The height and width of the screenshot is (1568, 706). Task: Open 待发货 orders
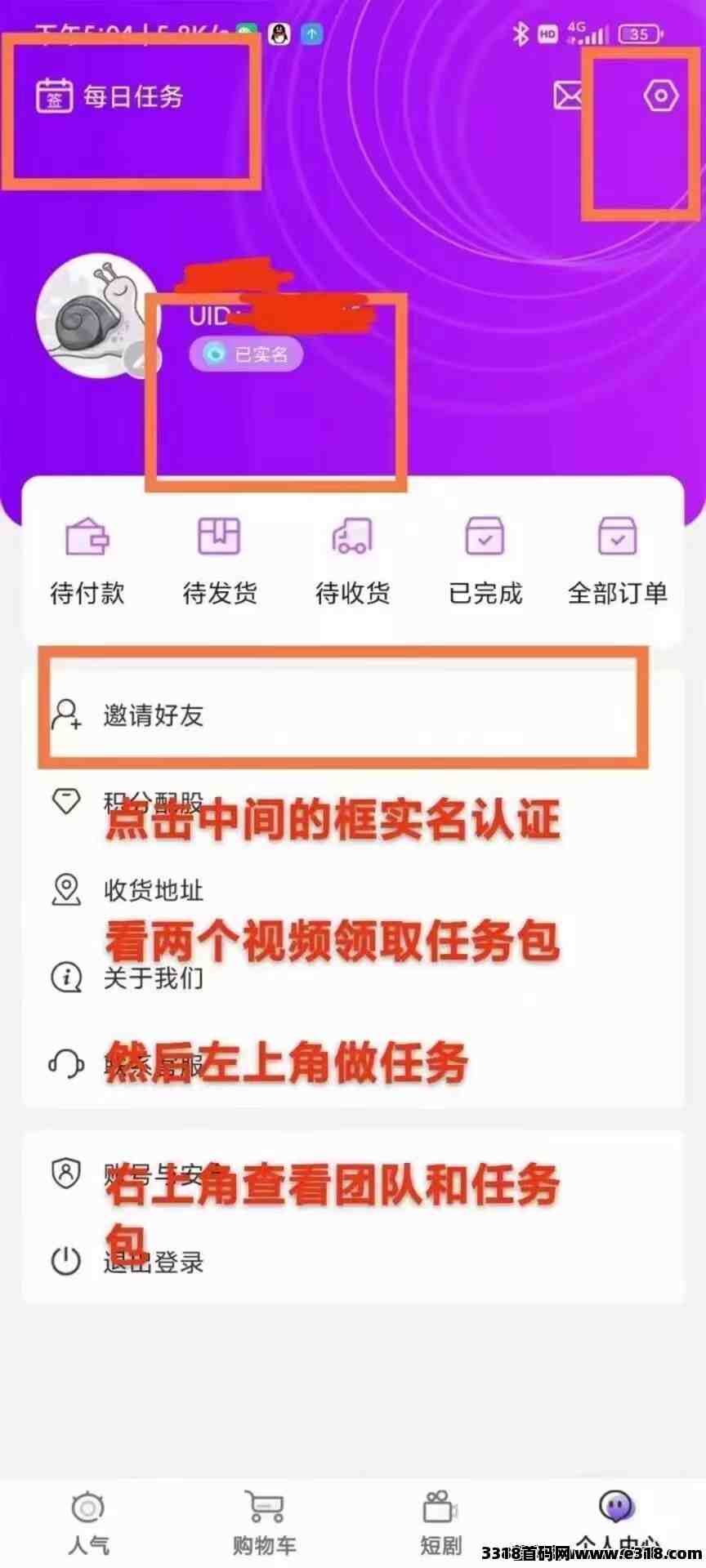pyautogui.click(x=220, y=561)
